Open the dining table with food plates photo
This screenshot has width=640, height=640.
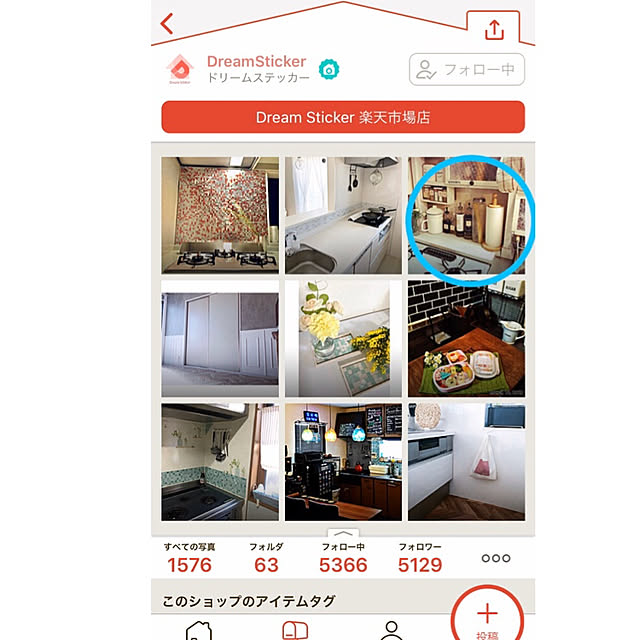tap(467, 339)
